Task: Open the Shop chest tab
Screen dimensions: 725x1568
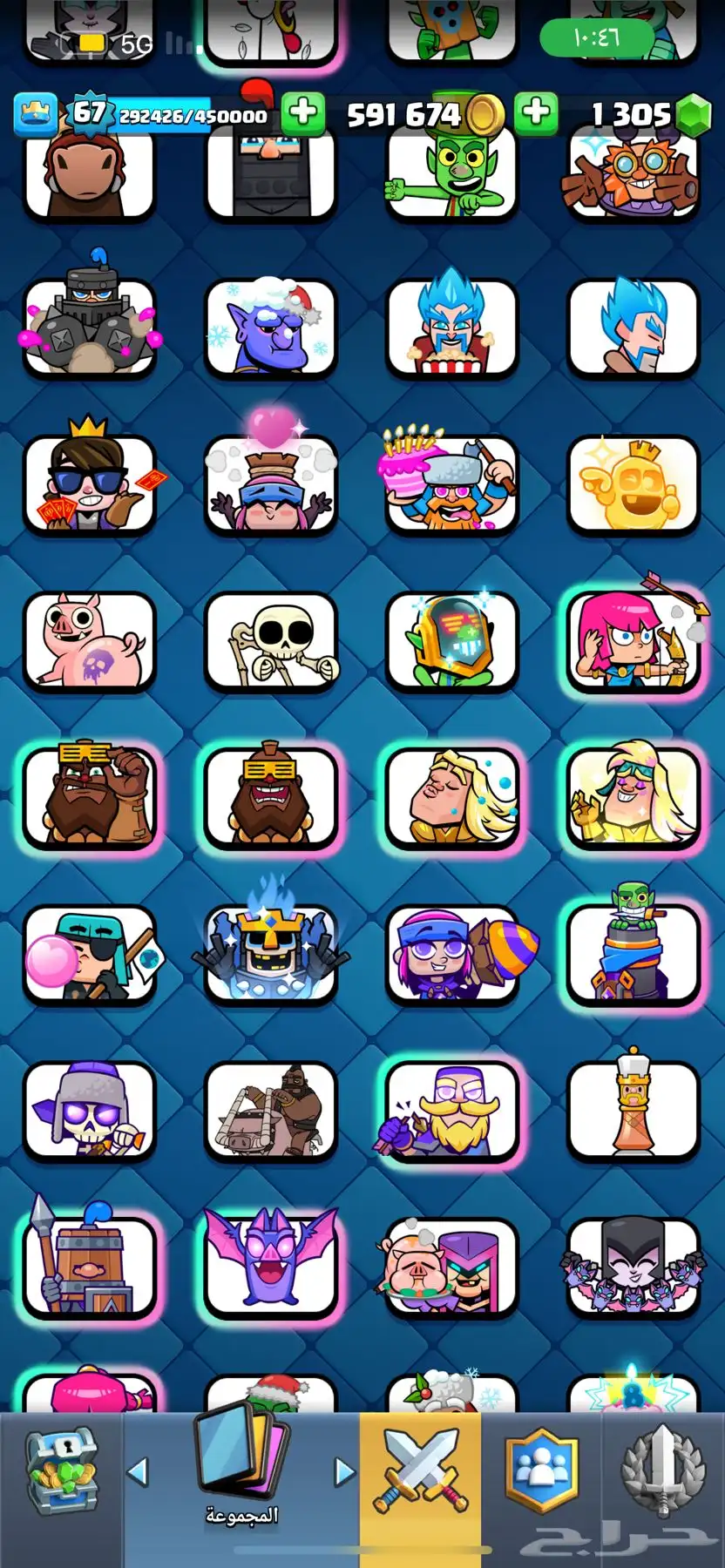Action: [61, 1472]
